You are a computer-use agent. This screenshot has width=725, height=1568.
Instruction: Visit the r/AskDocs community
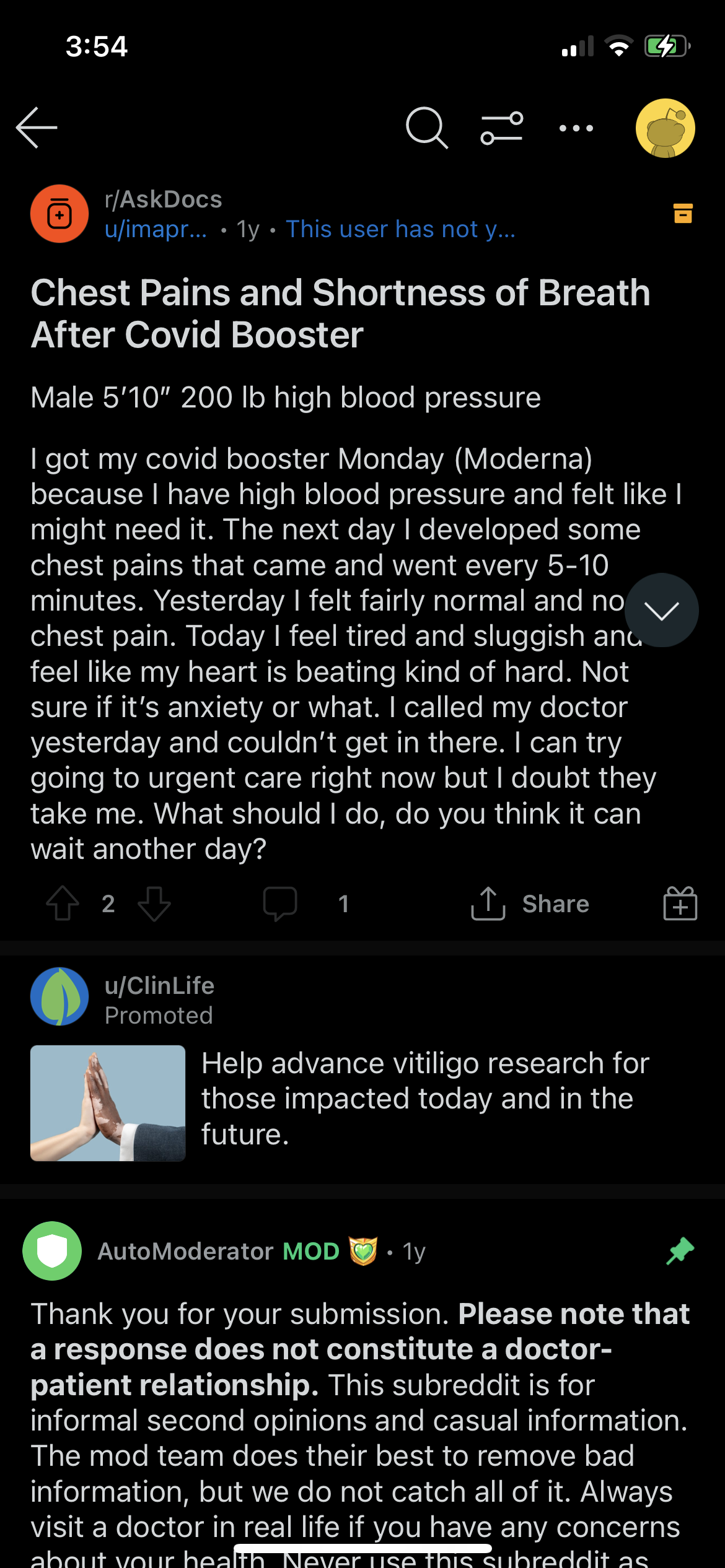(164, 199)
